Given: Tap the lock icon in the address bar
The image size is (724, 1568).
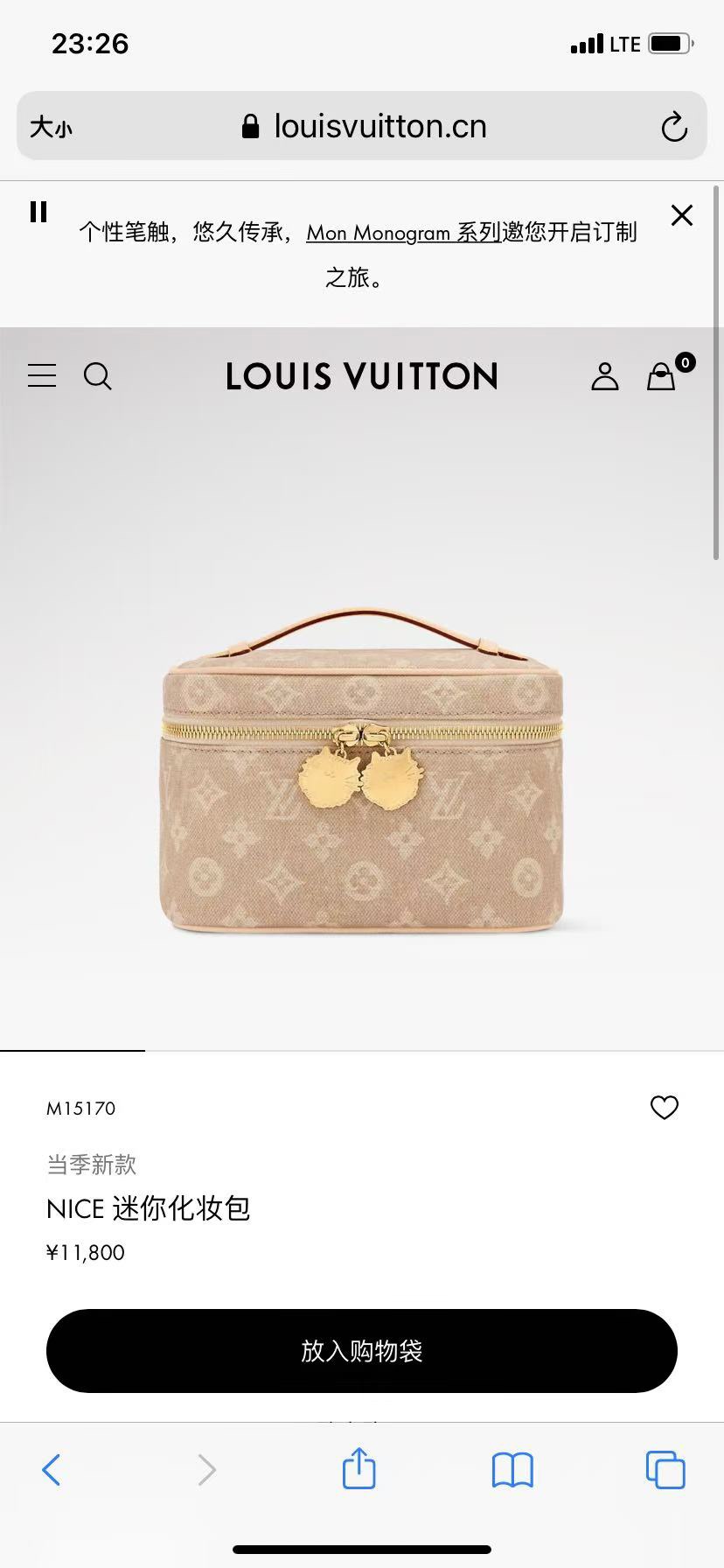Looking at the screenshot, I should tap(251, 125).
